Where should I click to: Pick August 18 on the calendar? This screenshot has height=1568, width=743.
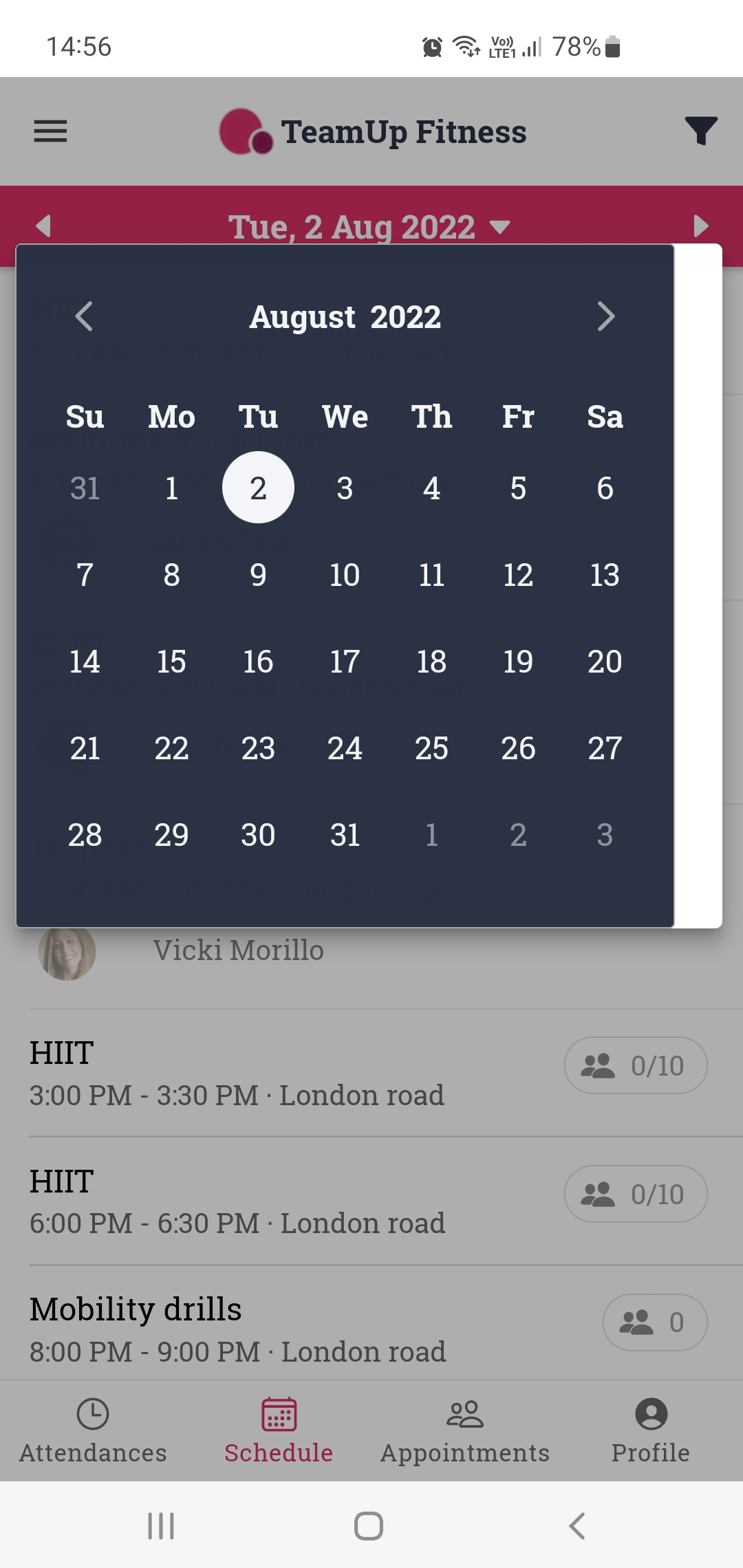[431, 662]
